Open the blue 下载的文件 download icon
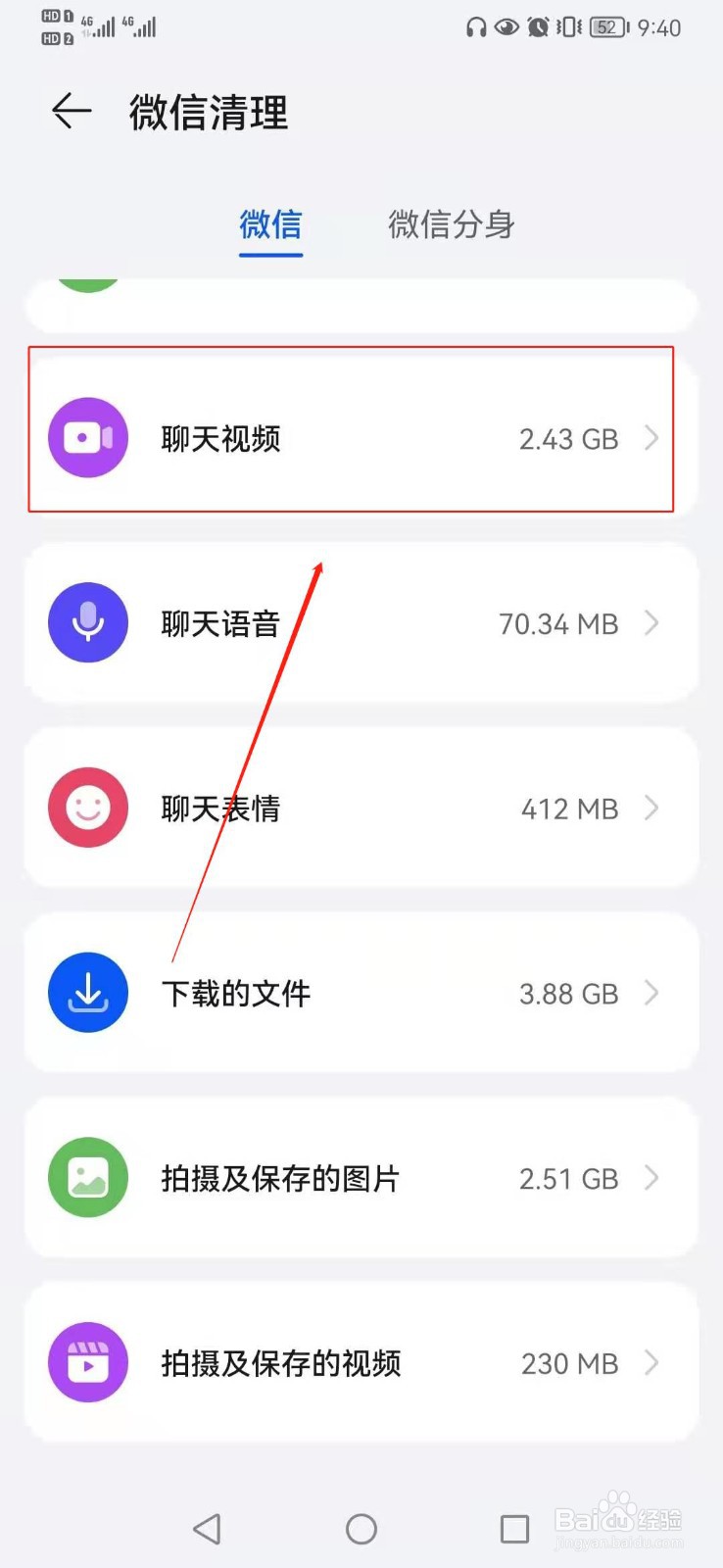 tap(87, 992)
